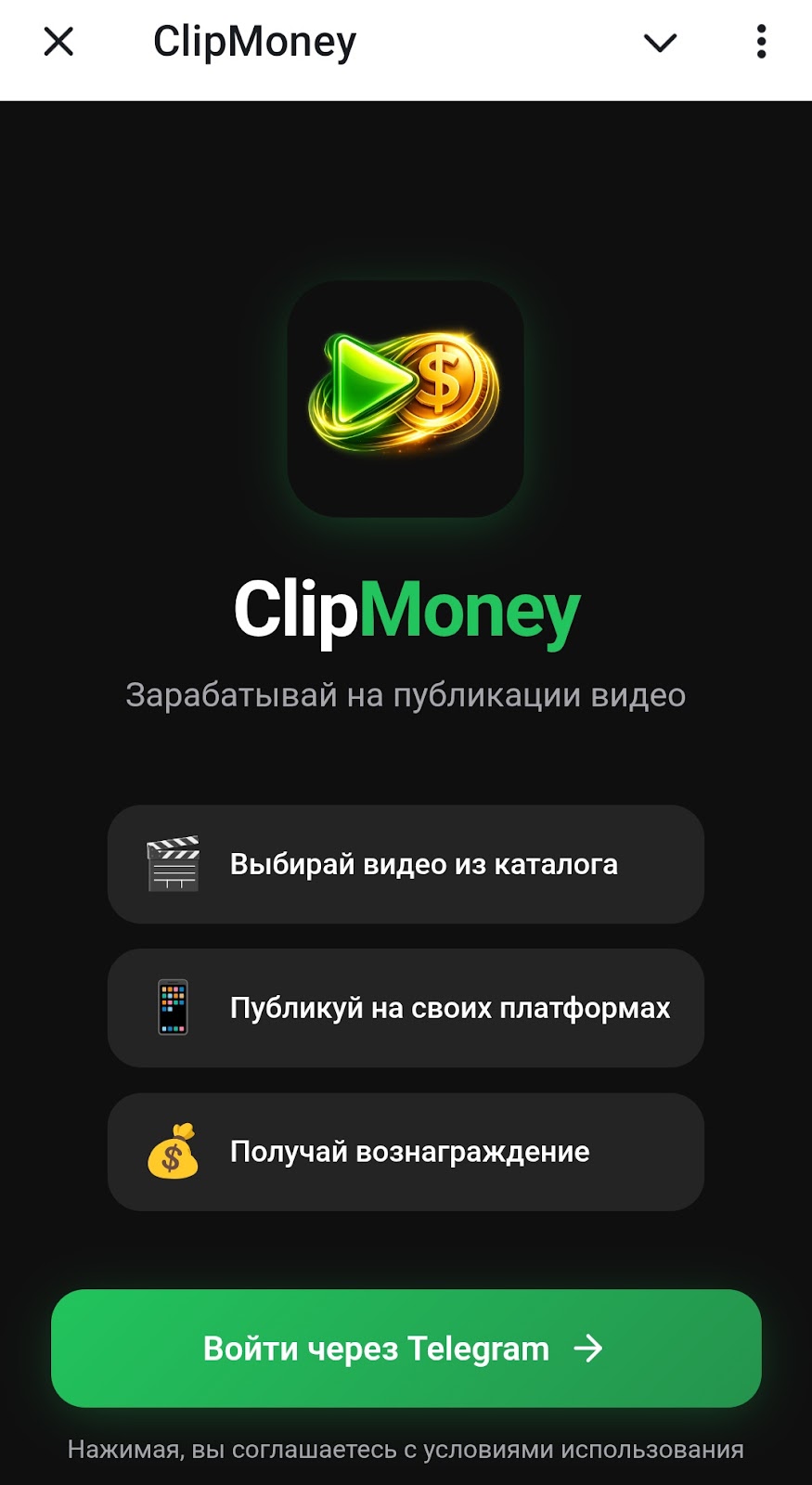
Task: Click the ClipMoney app logo icon
Action: (406, 399)
